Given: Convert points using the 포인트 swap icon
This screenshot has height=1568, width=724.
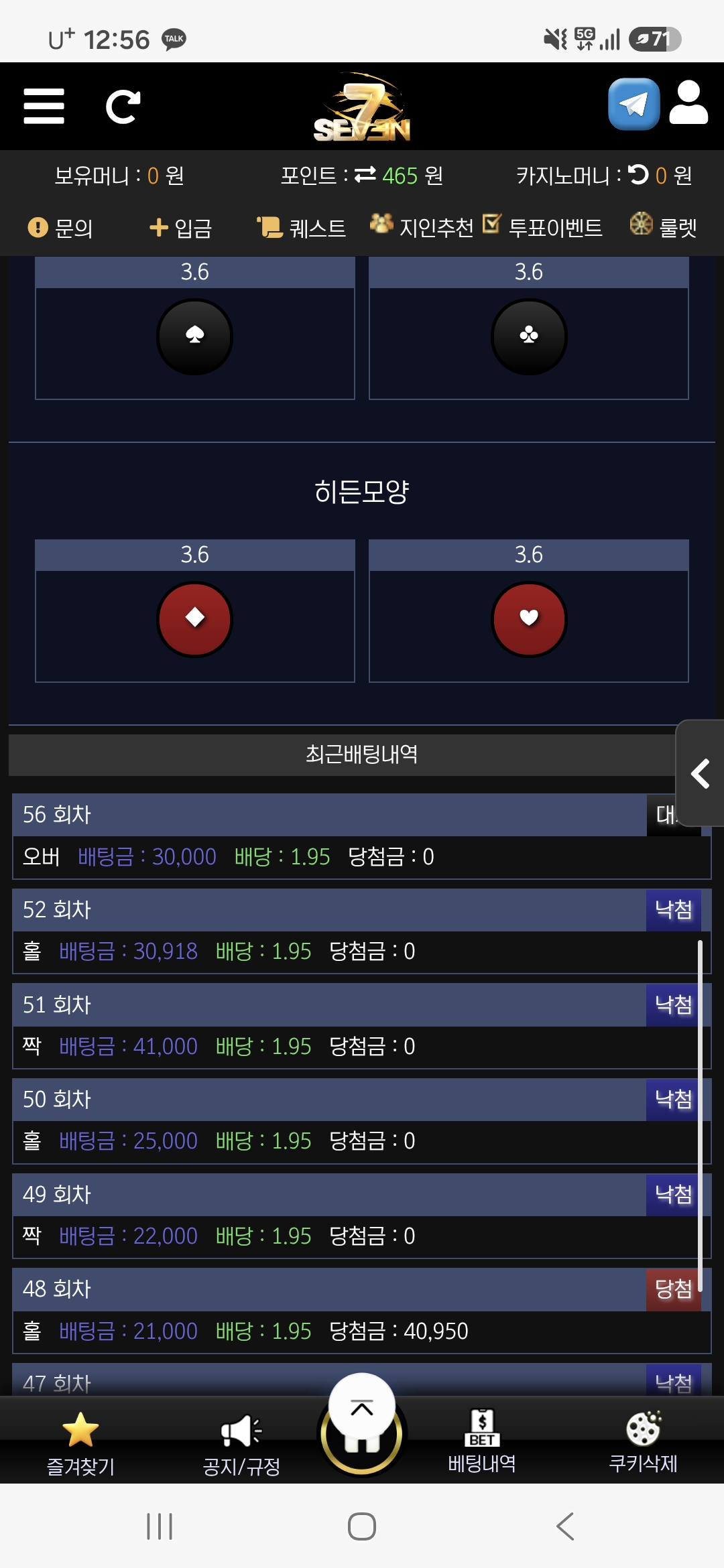Looking at the screenshot, I should [365, 174].
